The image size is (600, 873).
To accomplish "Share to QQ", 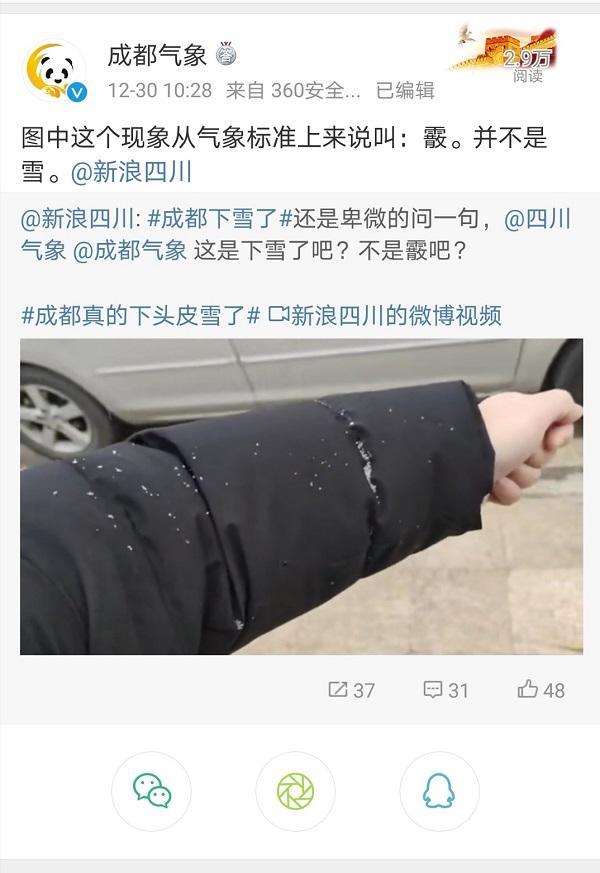I will pos(439,791).
